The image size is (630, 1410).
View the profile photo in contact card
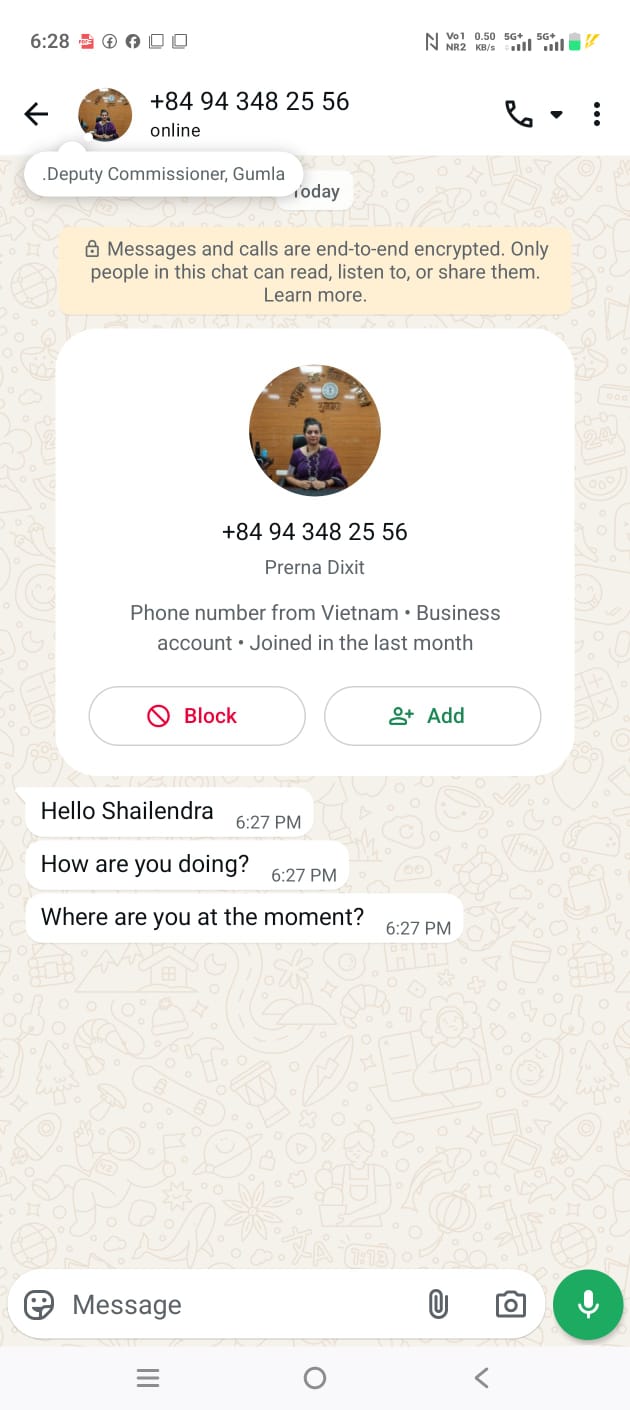point(315,431)
